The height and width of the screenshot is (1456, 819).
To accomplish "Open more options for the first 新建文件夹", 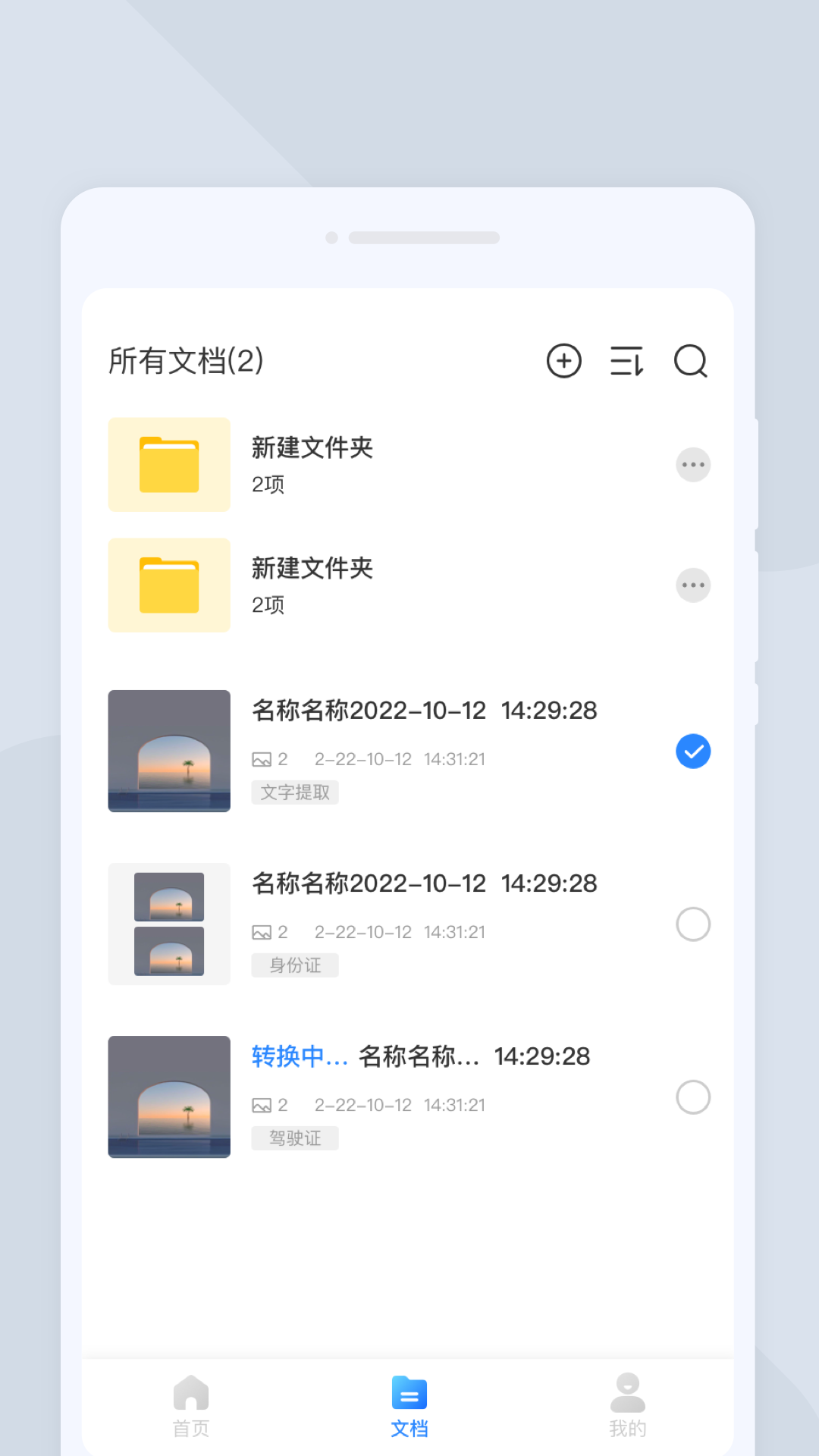I will 692,465.
